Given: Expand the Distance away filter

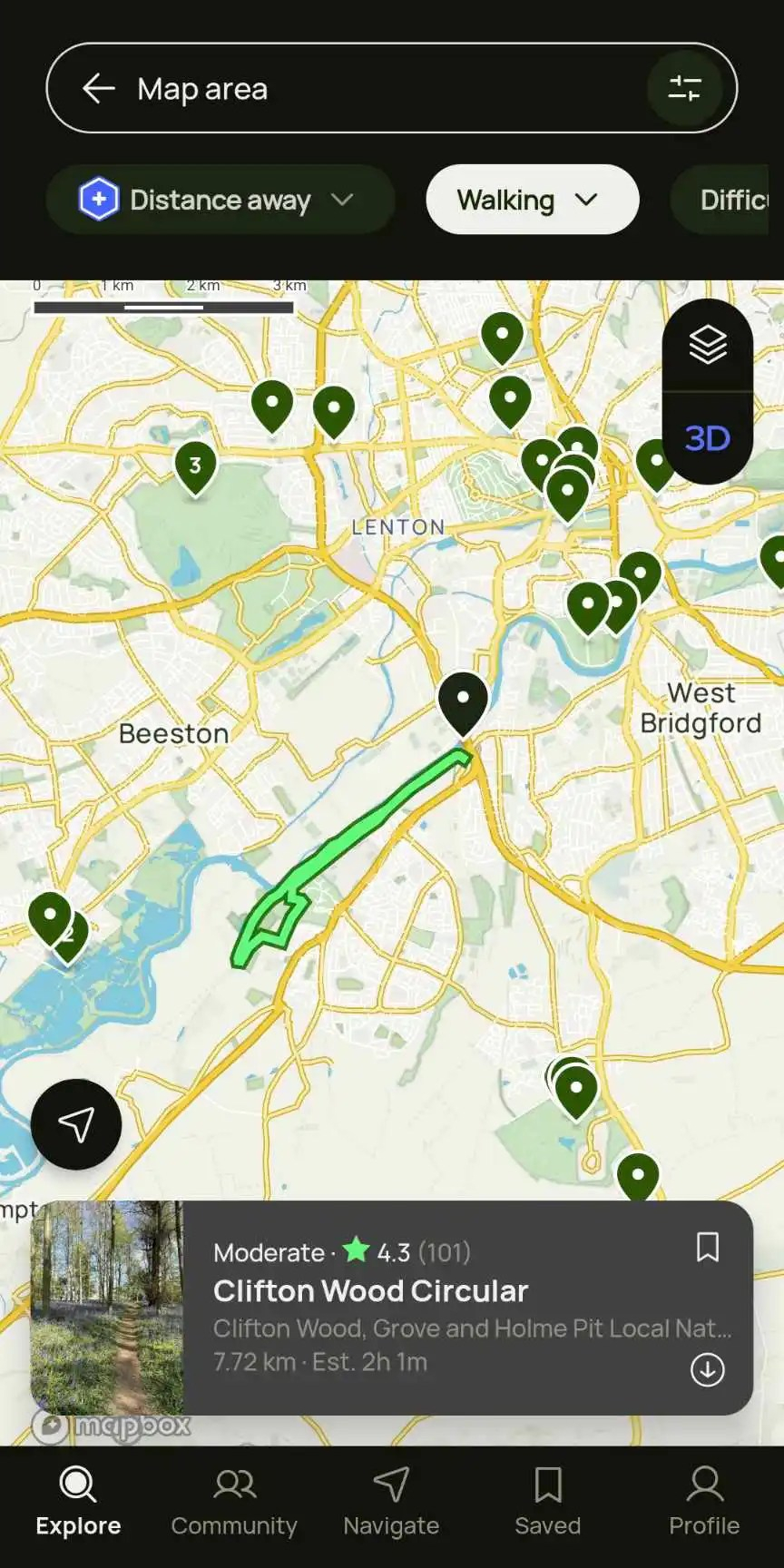Looking at the screenshot, I should coord(220,200).
